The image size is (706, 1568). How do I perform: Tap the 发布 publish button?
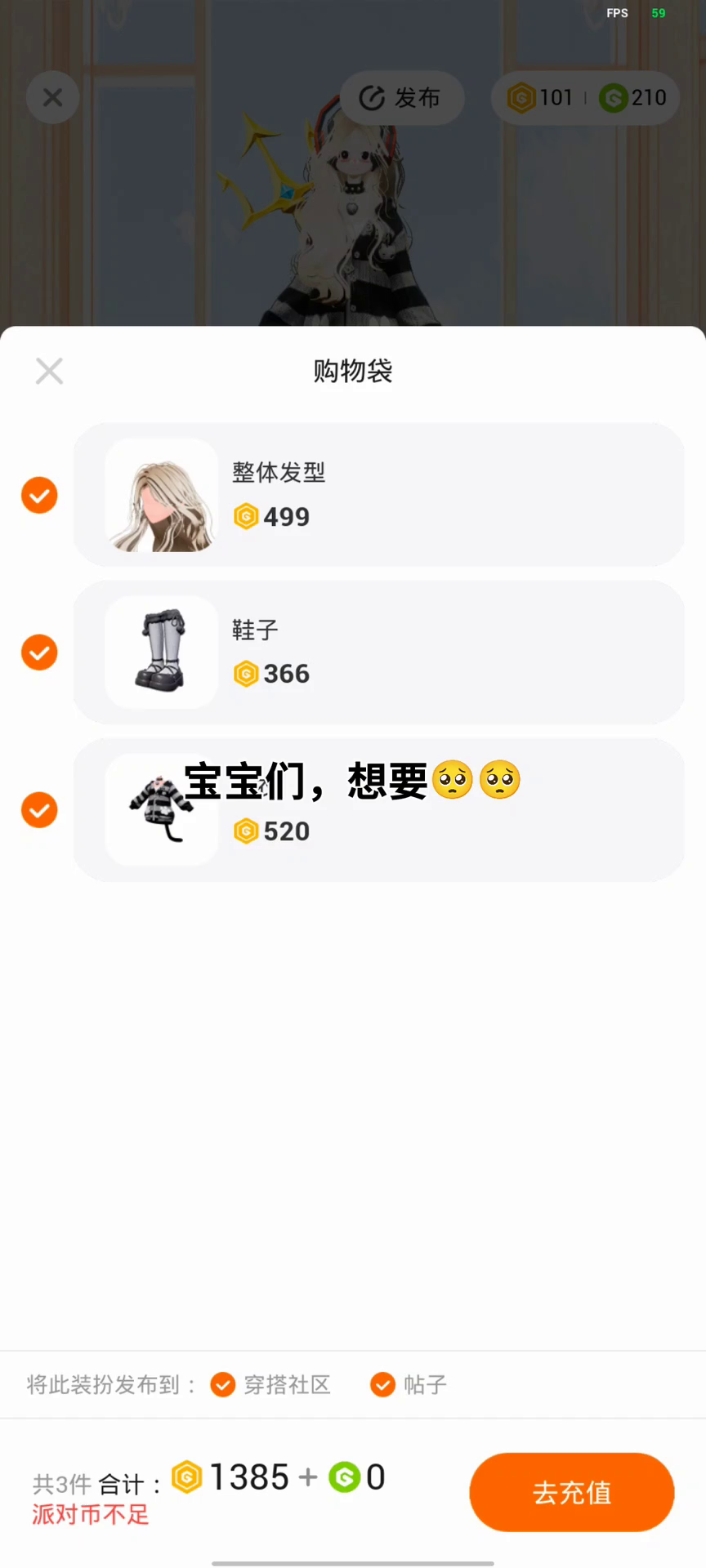click(x=402, y=98)
